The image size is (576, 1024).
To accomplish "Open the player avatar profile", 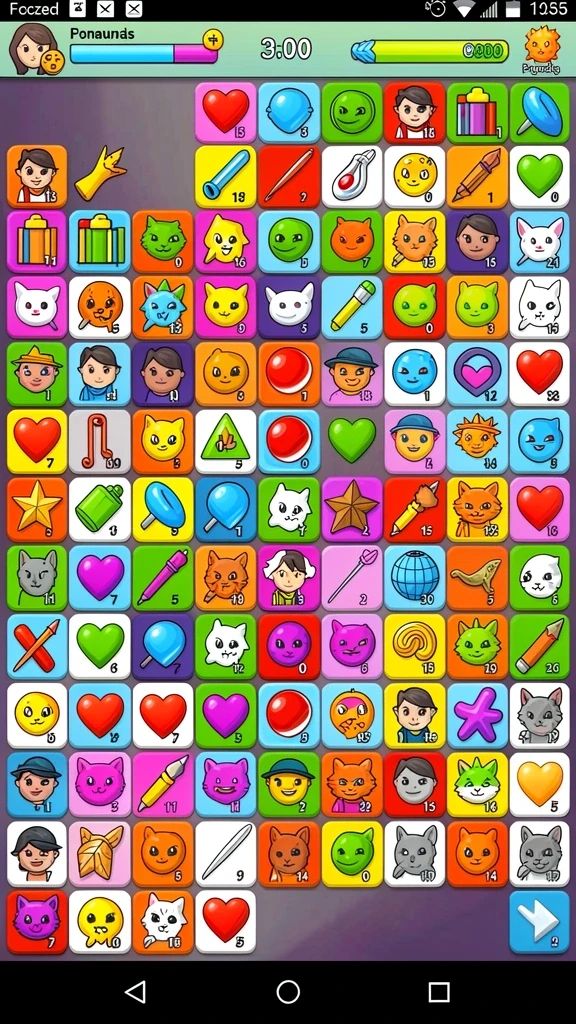I will [x=33, y=47].
